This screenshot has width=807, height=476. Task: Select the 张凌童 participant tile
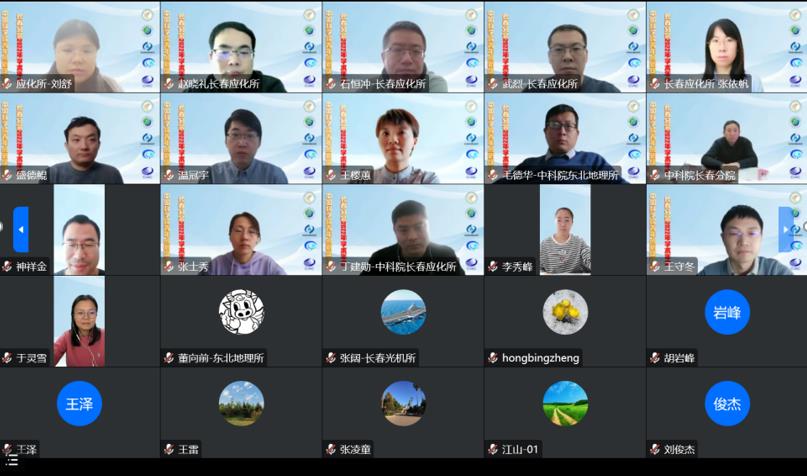403,412
